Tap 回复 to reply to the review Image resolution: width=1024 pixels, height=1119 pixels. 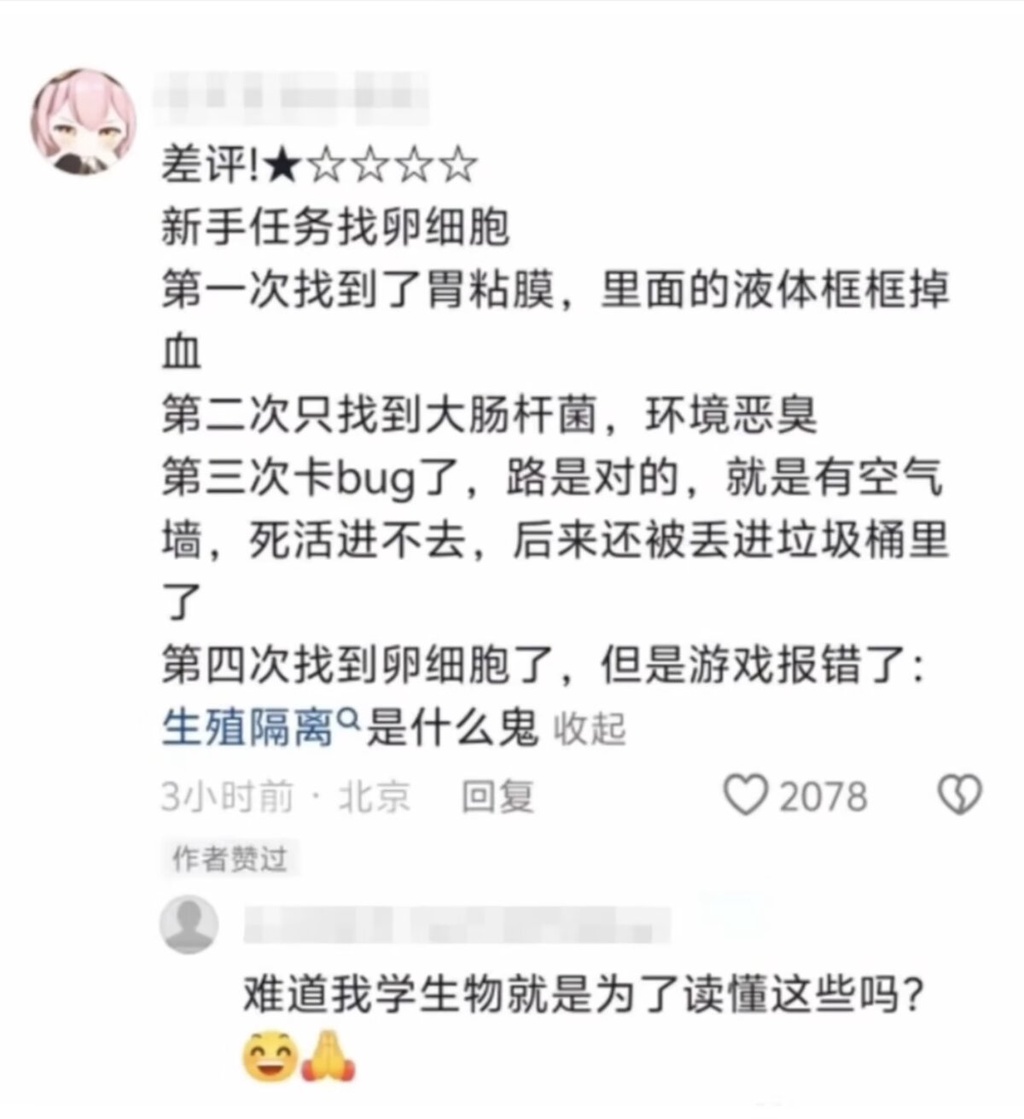(x=497, y=796)
